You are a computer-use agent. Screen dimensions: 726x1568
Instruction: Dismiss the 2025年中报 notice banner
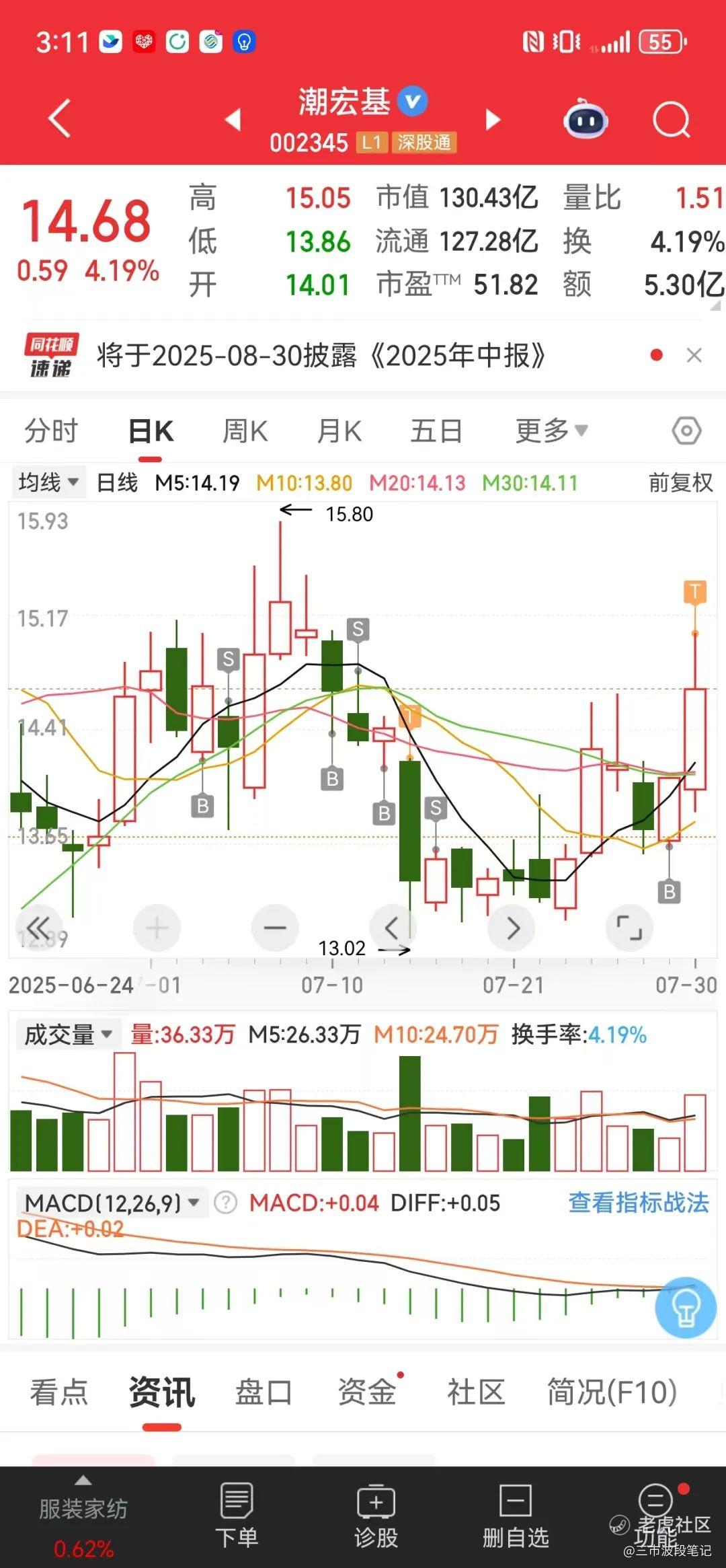click(694, 355)
